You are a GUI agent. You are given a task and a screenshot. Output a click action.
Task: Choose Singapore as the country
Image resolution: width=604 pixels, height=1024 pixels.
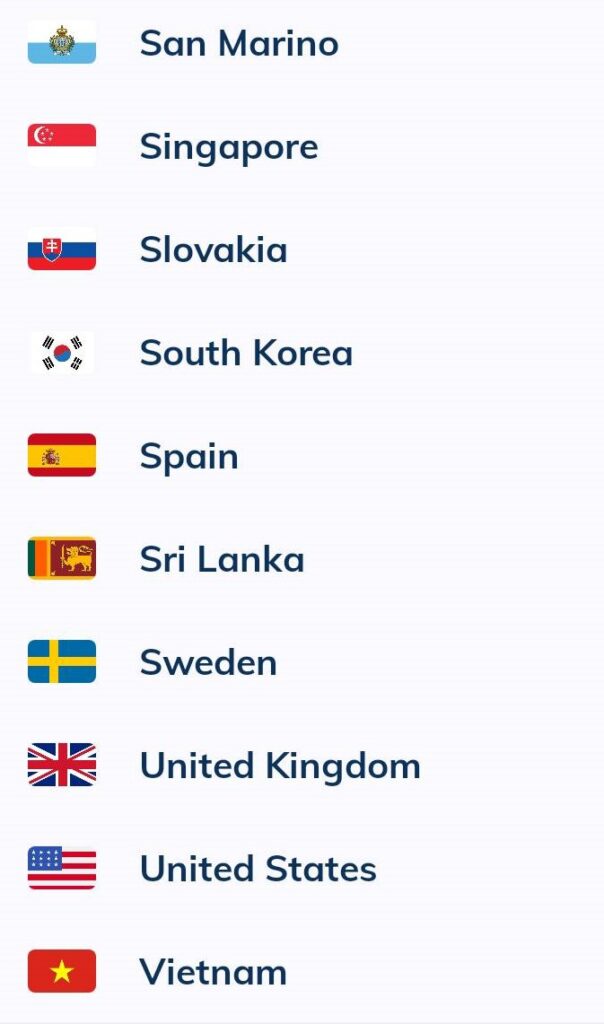click(302, 146)
